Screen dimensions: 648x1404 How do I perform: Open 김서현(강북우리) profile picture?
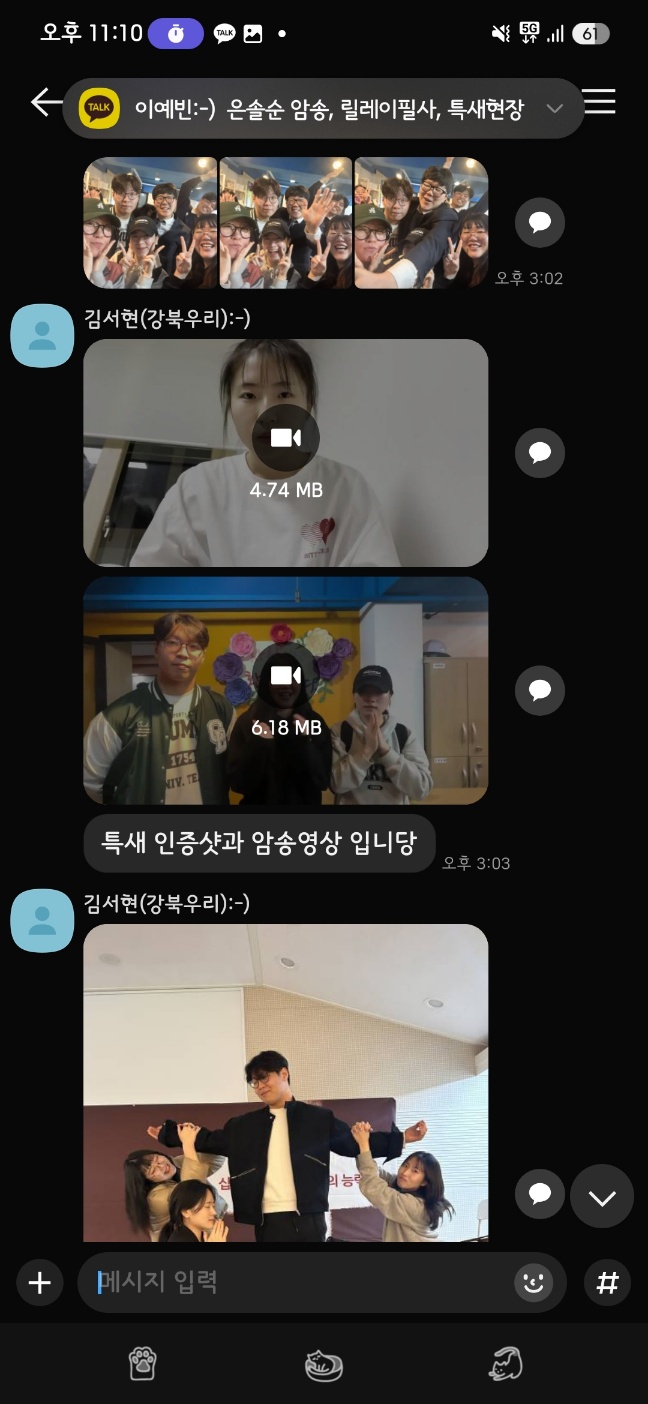coord(42,336)
